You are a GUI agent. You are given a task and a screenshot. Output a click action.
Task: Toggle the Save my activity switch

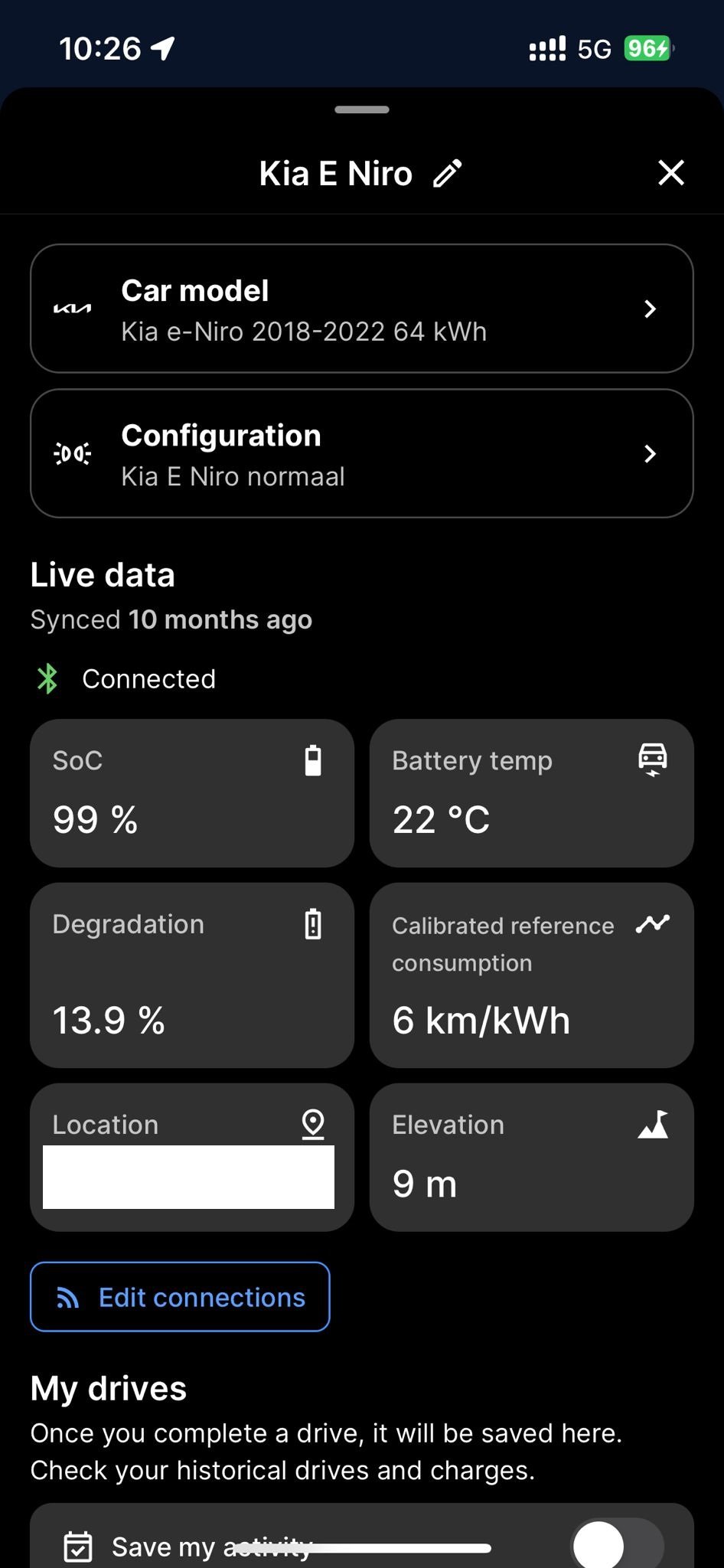[616, 1544]
